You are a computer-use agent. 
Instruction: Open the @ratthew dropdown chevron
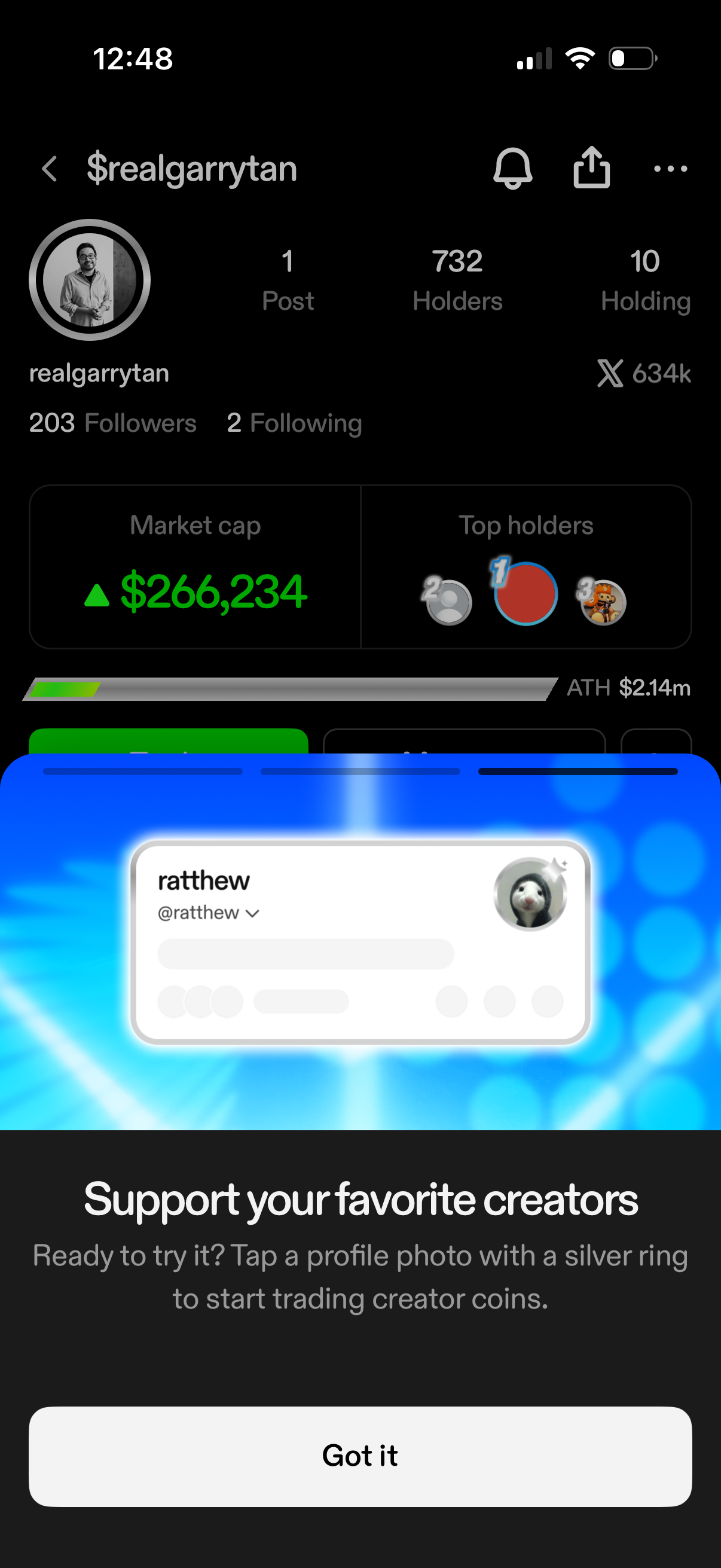(x=253, y=913)
